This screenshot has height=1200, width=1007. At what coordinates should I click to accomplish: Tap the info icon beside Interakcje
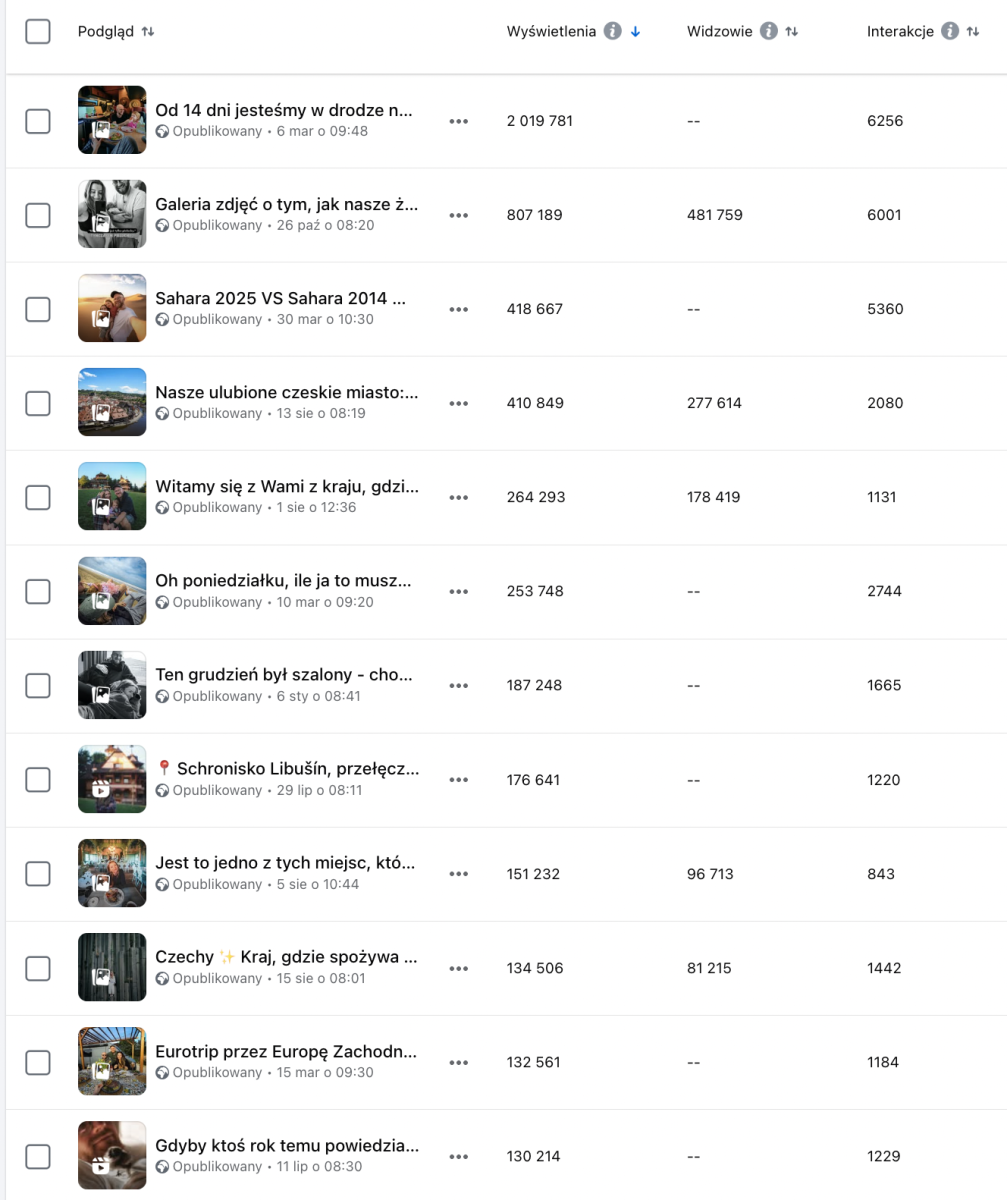[950, 32]
